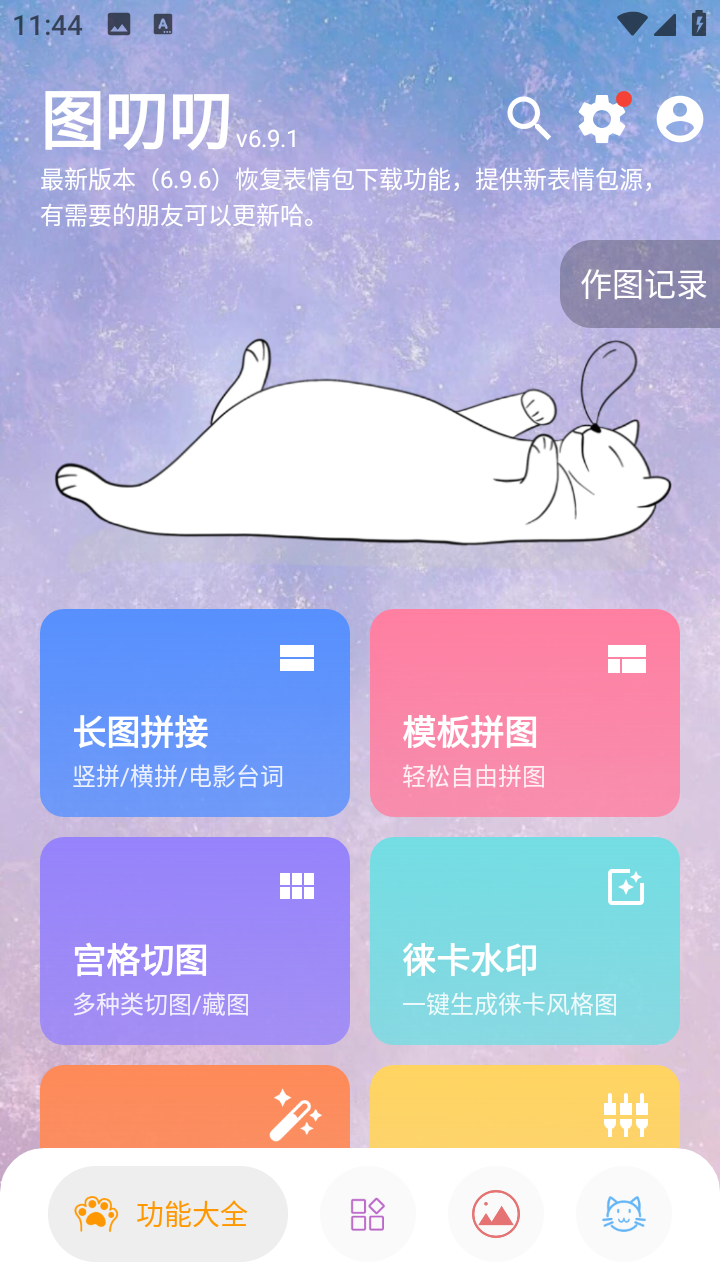
Task: Open the 长图拼接 card
Action: click(195, 713)
